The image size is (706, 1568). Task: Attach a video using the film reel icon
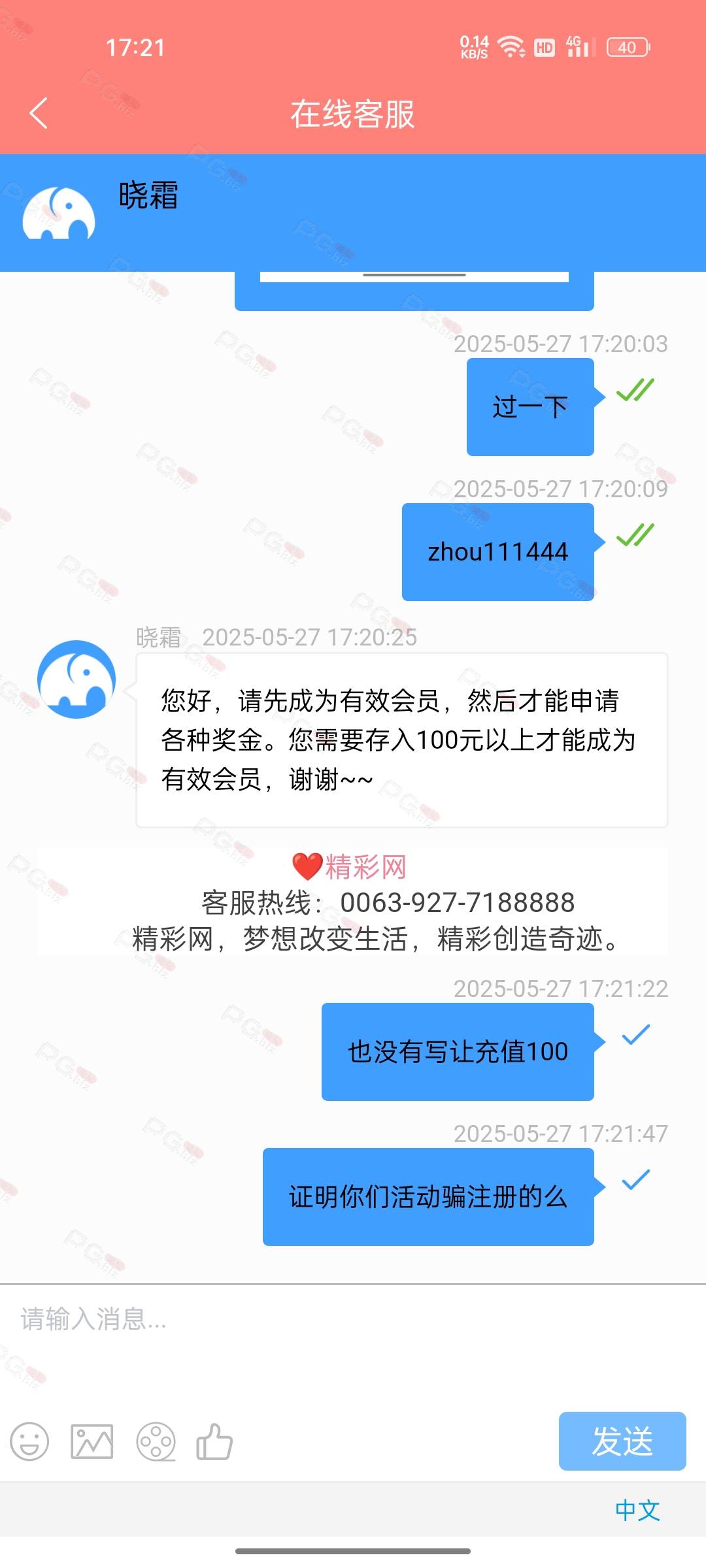pos(156,1441)
